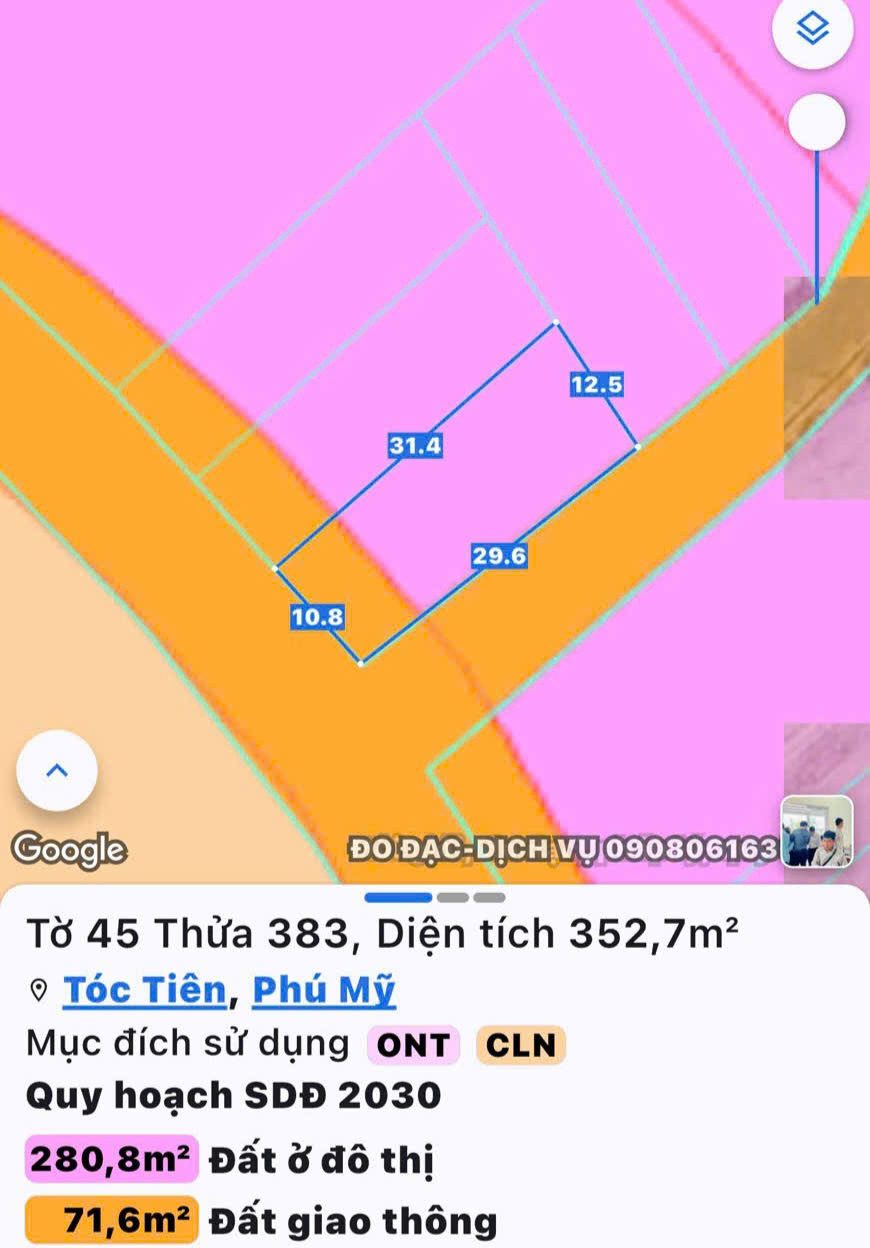This screenshot has width=870, height=1248.
Task: Open the map layers button
Action: click(813, 29)
